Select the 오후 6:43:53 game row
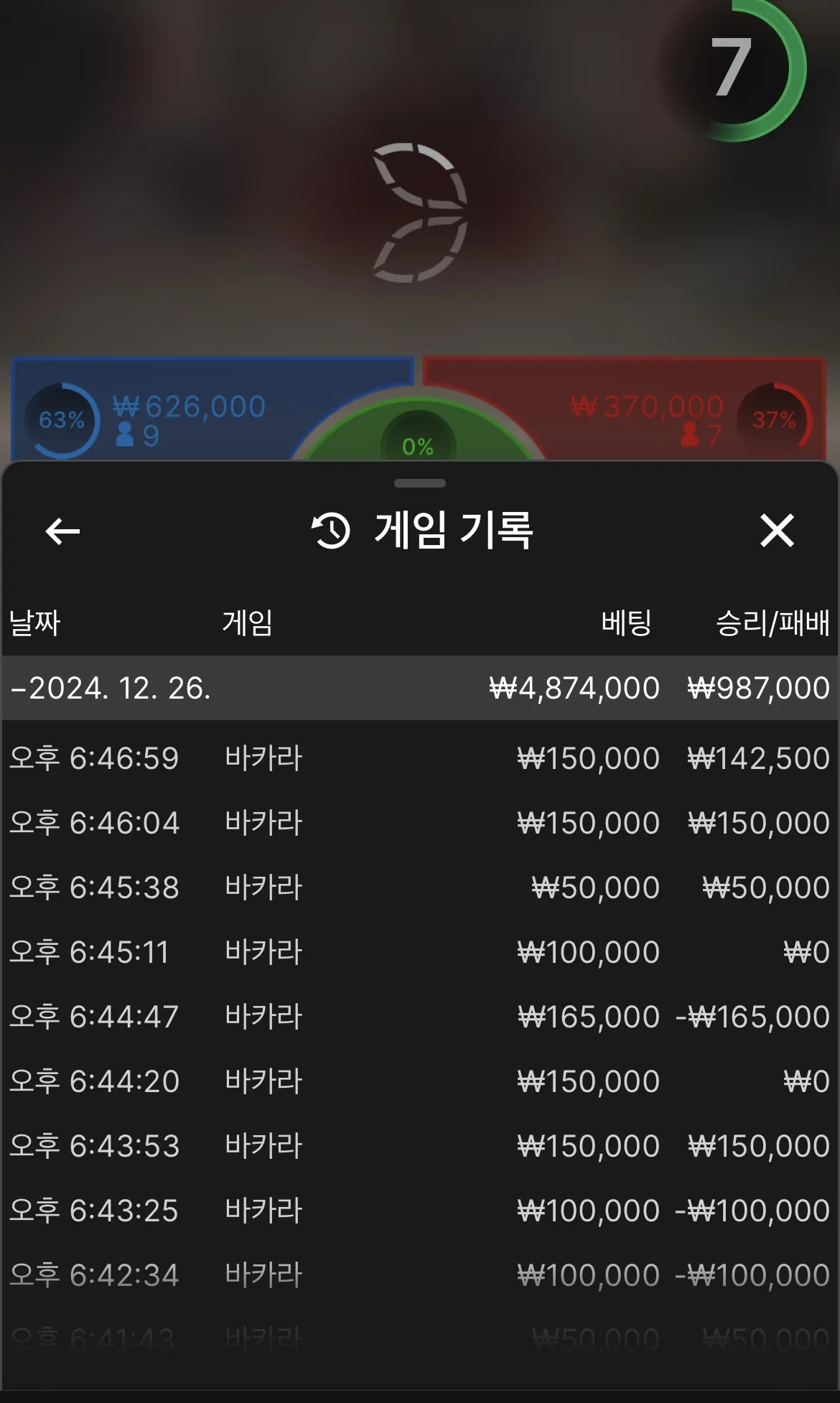 click(x=419, y=1146)
